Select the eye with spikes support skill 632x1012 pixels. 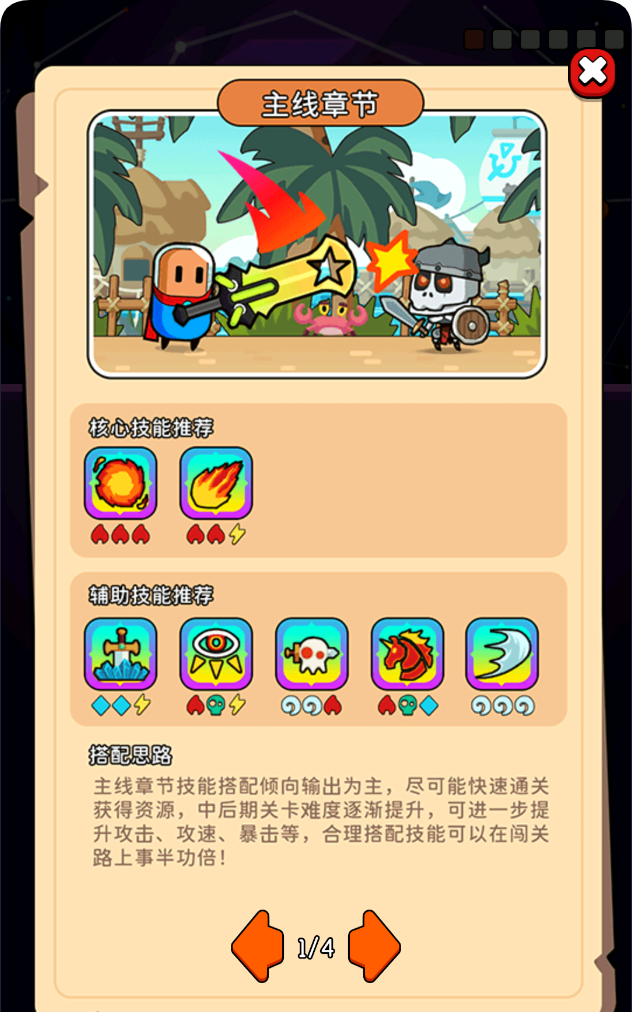coord(216,654)
